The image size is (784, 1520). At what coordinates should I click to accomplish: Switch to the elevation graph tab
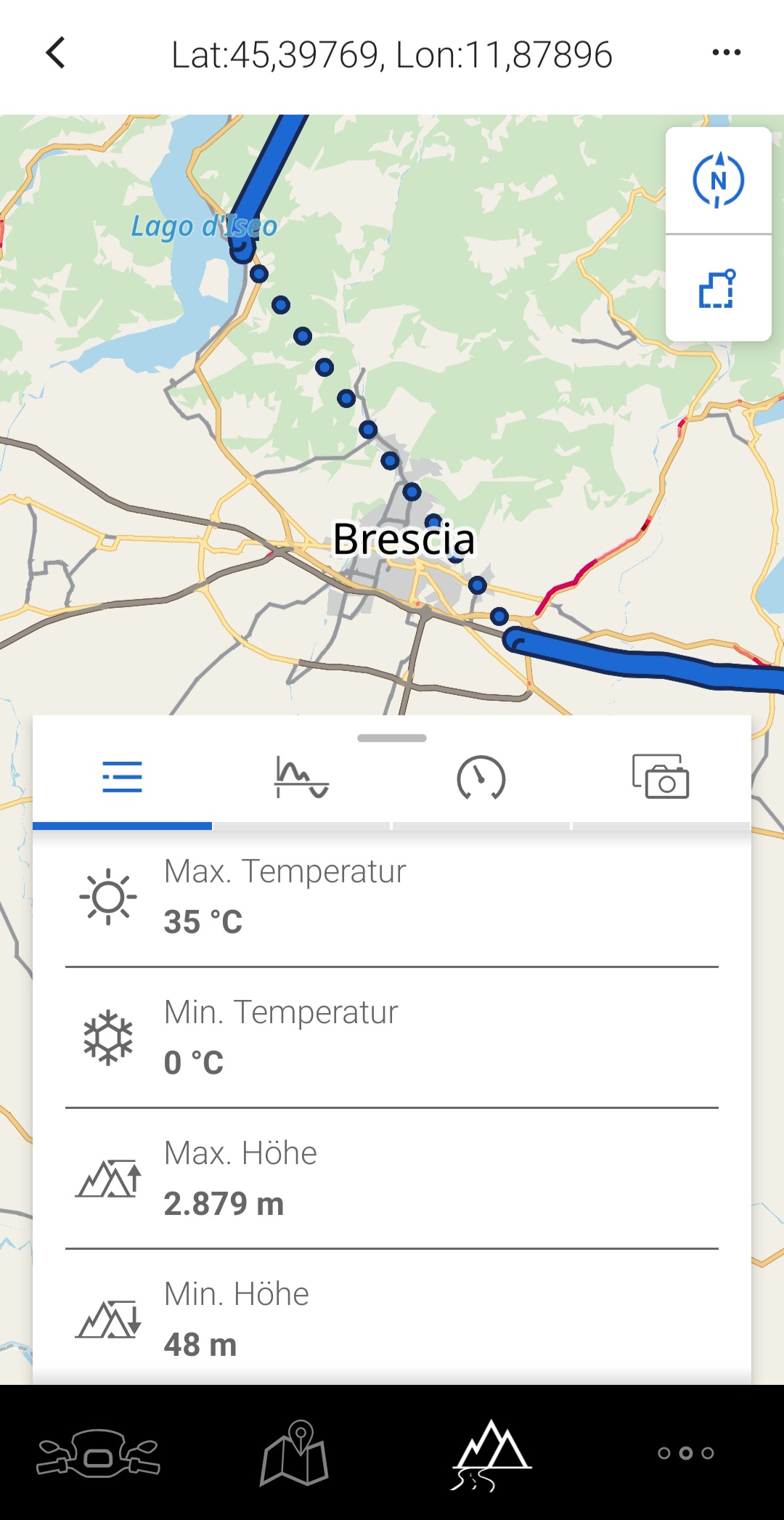coord(301,777)
